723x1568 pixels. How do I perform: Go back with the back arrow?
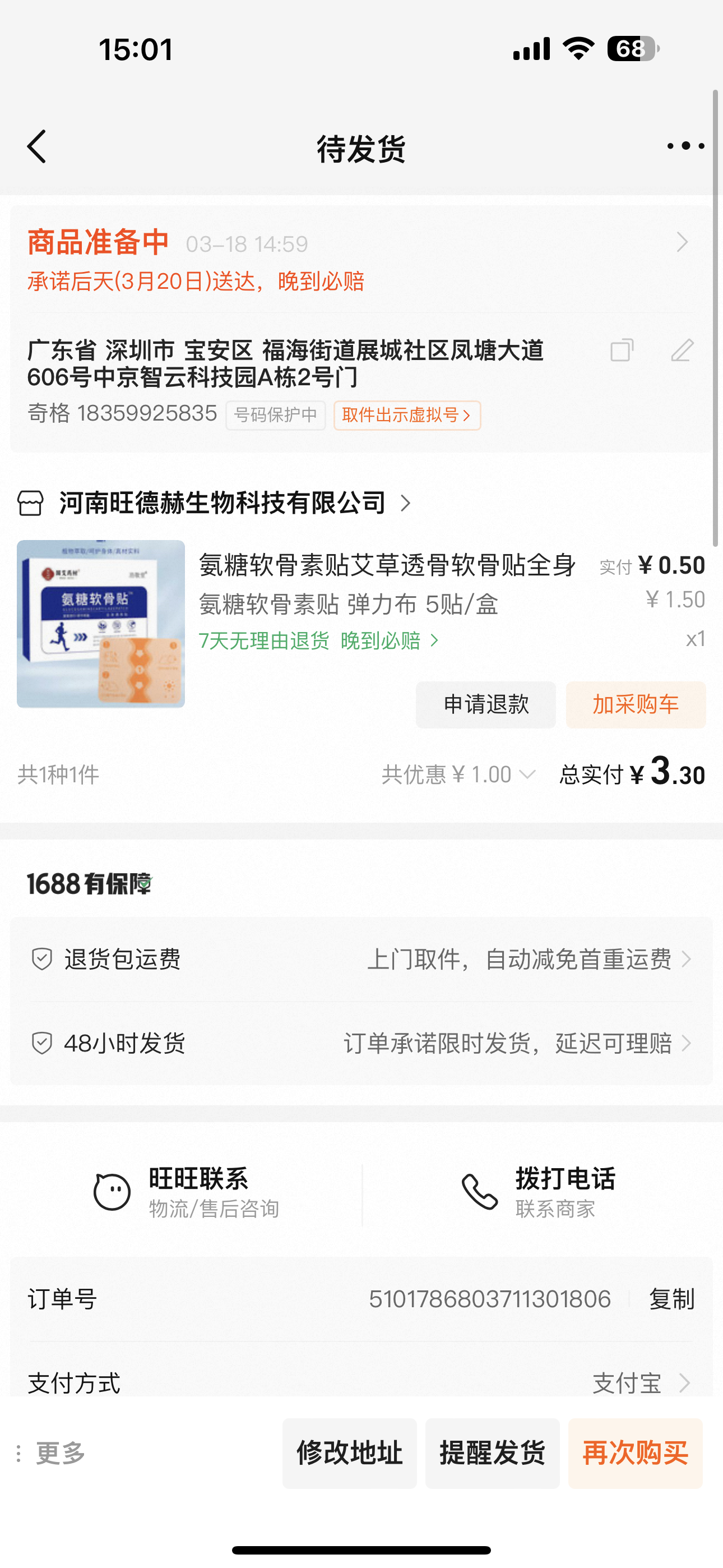coord(36,147)
